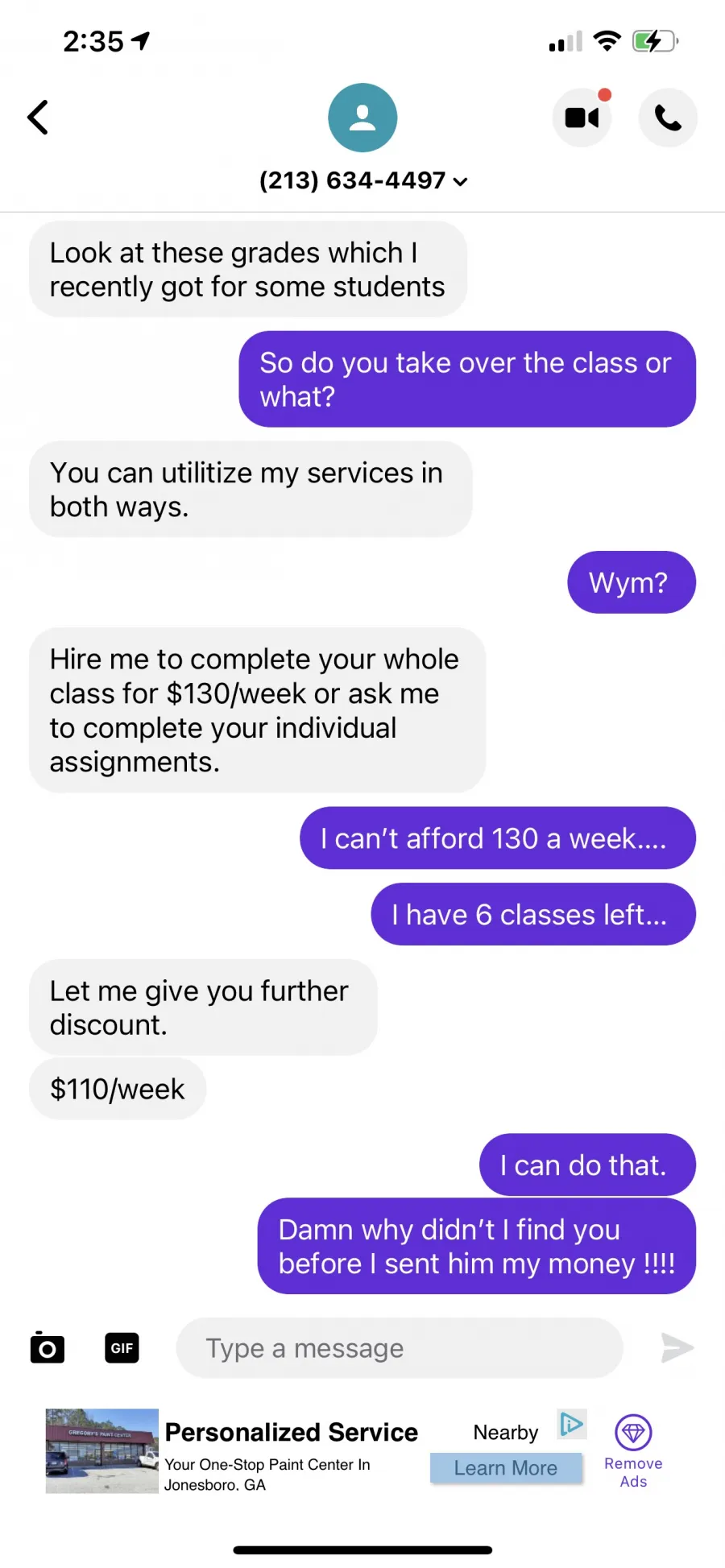Focus the Type a message field

400,1348
